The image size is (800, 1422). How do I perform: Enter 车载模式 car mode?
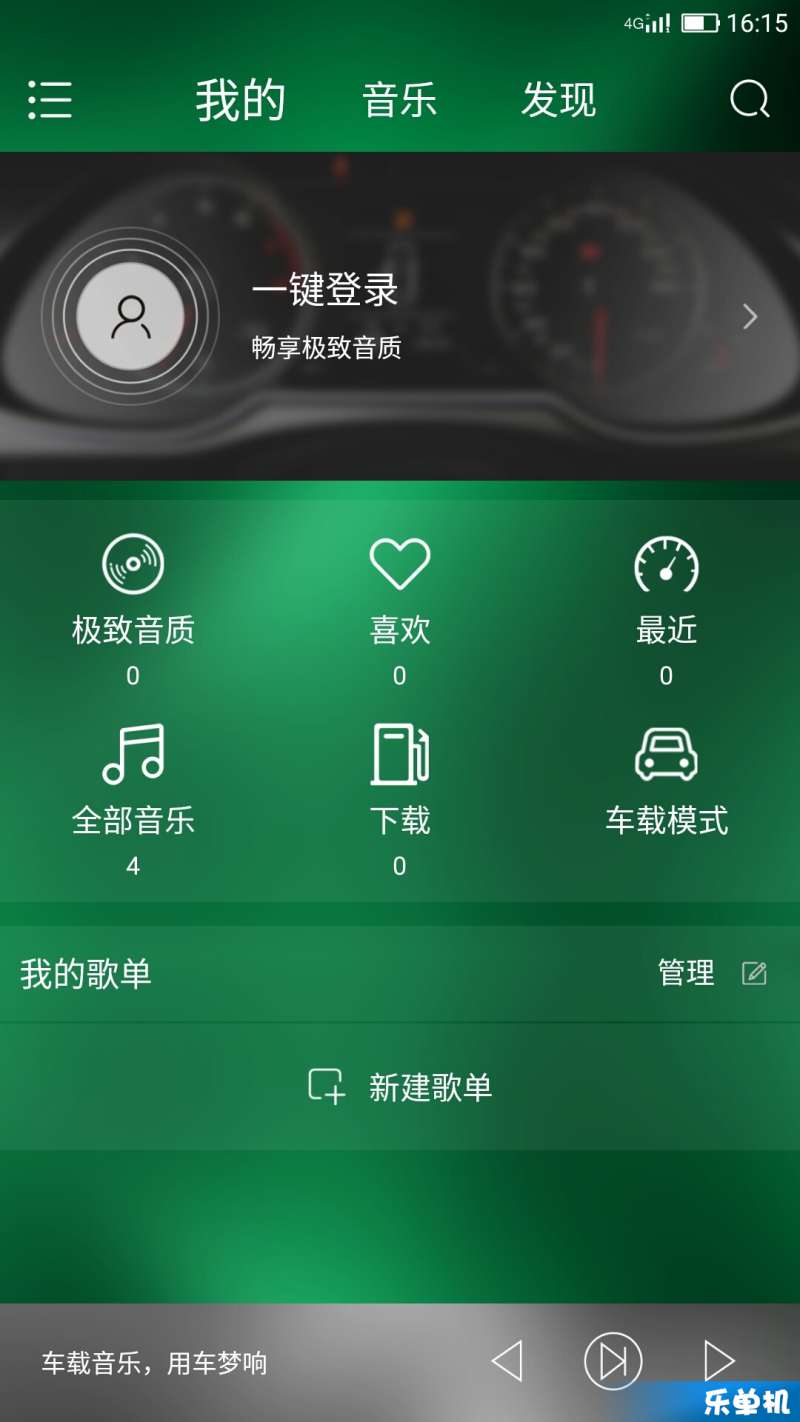[666, 782]
